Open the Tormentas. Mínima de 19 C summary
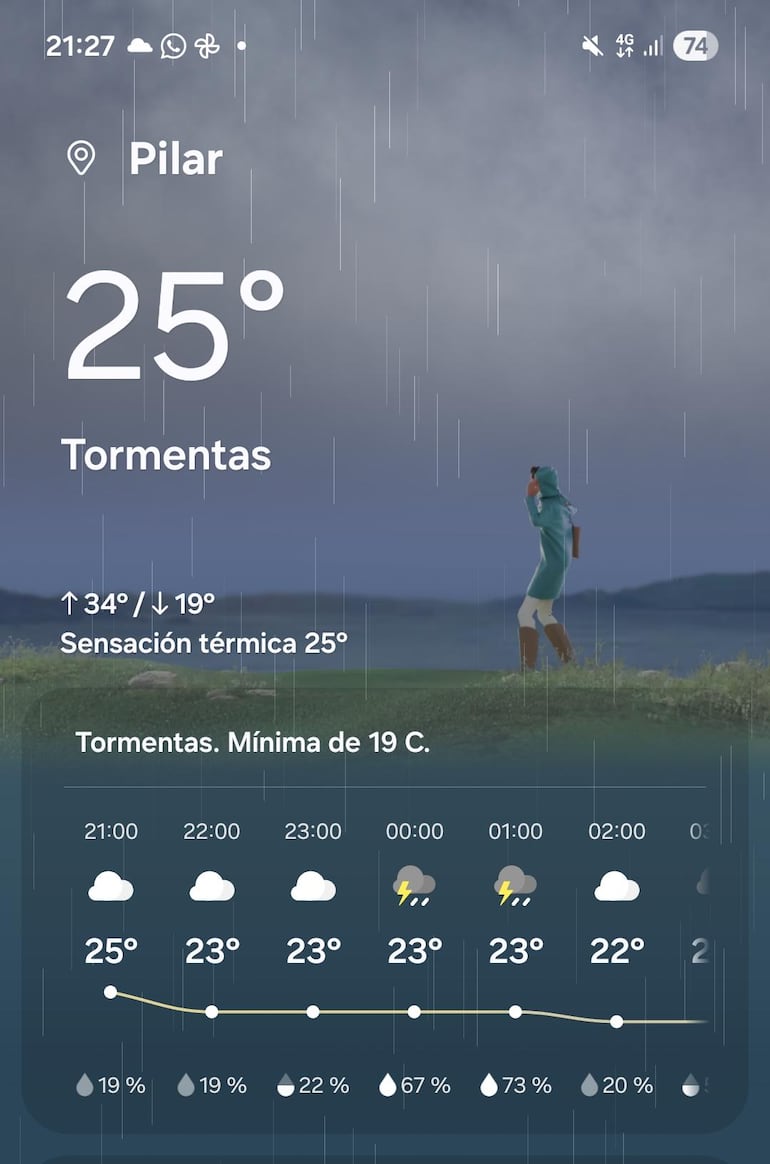770x1164 pixels. pyautogui.click(x=254, y=741)
